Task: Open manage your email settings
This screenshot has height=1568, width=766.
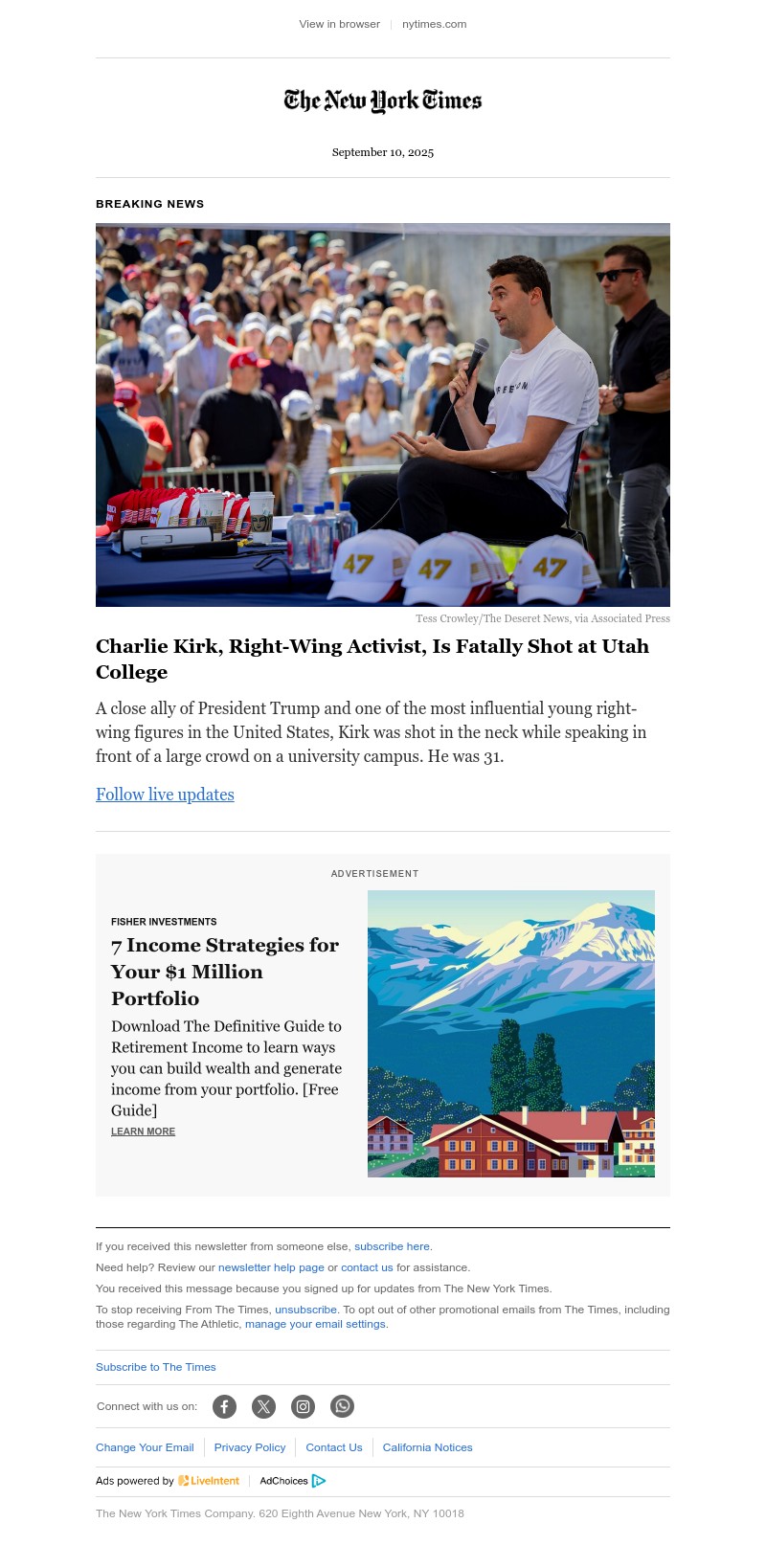Action: (315, 1324)
